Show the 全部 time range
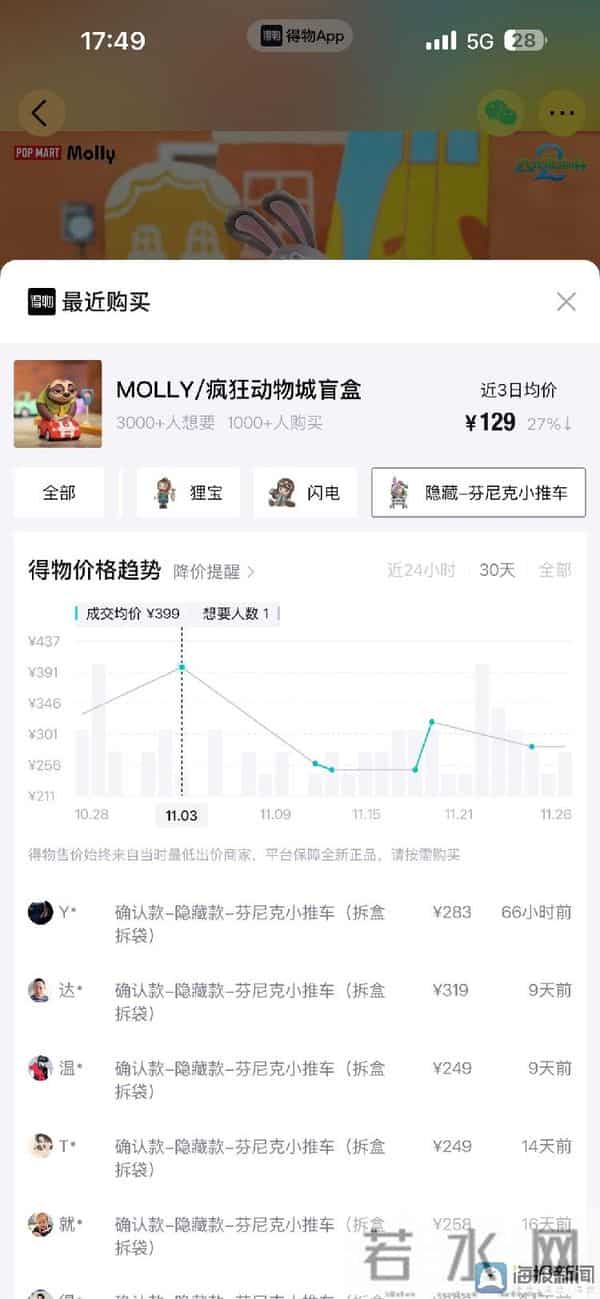This screenshot has height=1299, width=600. point(555,570)
